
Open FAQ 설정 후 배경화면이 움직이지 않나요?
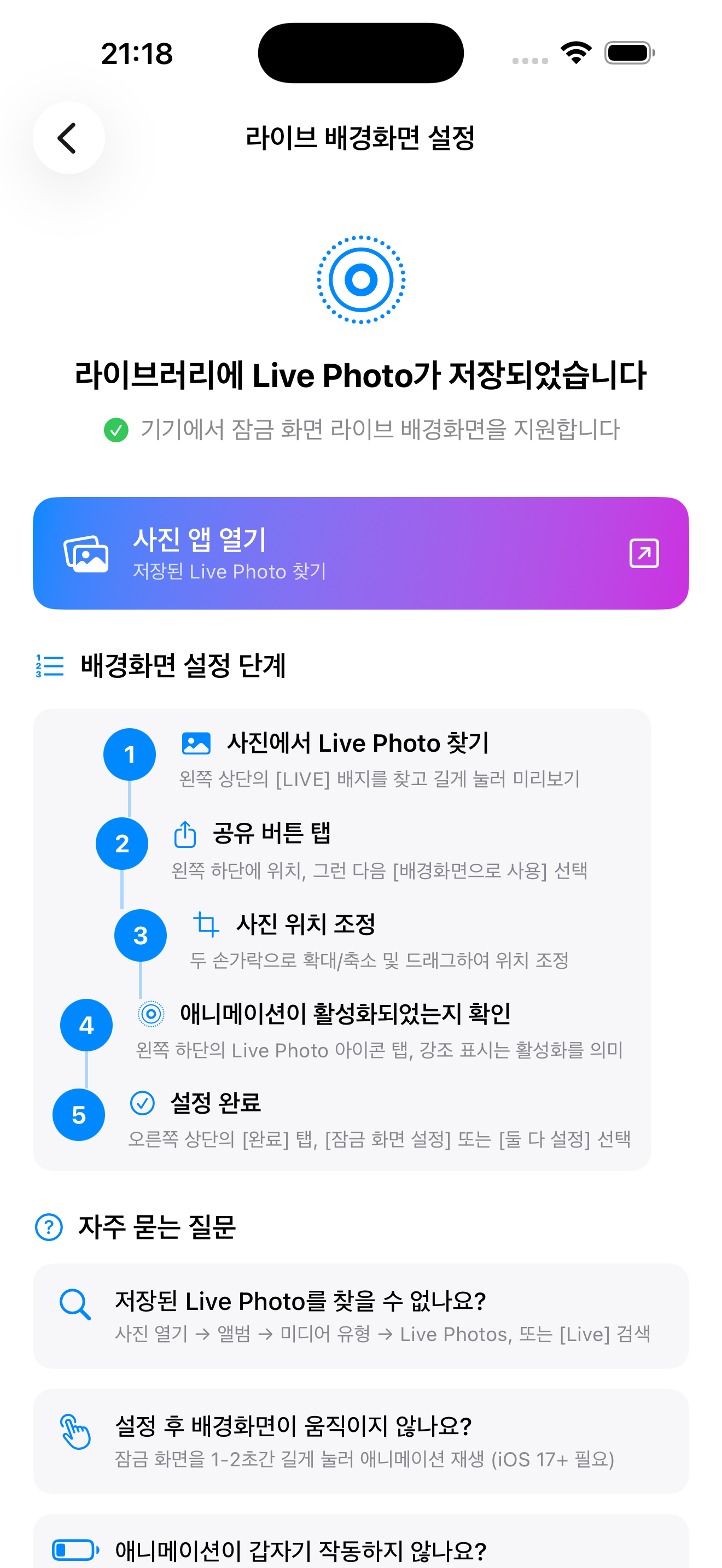pyautogui.click(x=360, y=1440)
